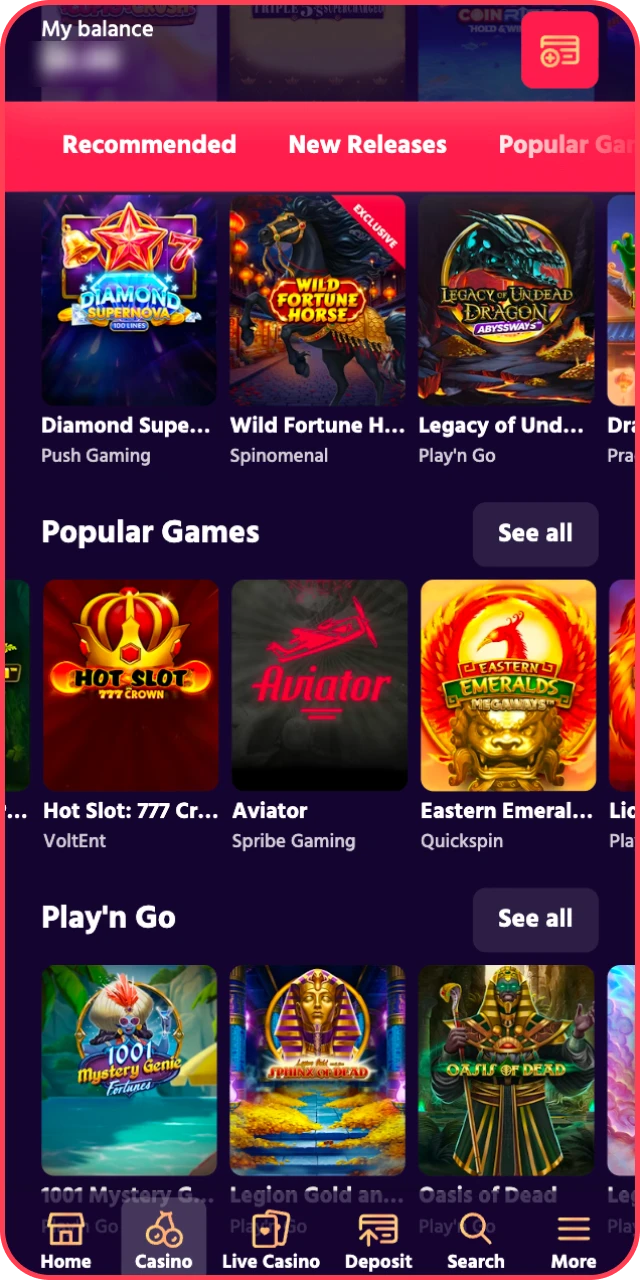Open the Sphinx of Dead game
Screen dimensions: 640x1280
coord(317,1070)
